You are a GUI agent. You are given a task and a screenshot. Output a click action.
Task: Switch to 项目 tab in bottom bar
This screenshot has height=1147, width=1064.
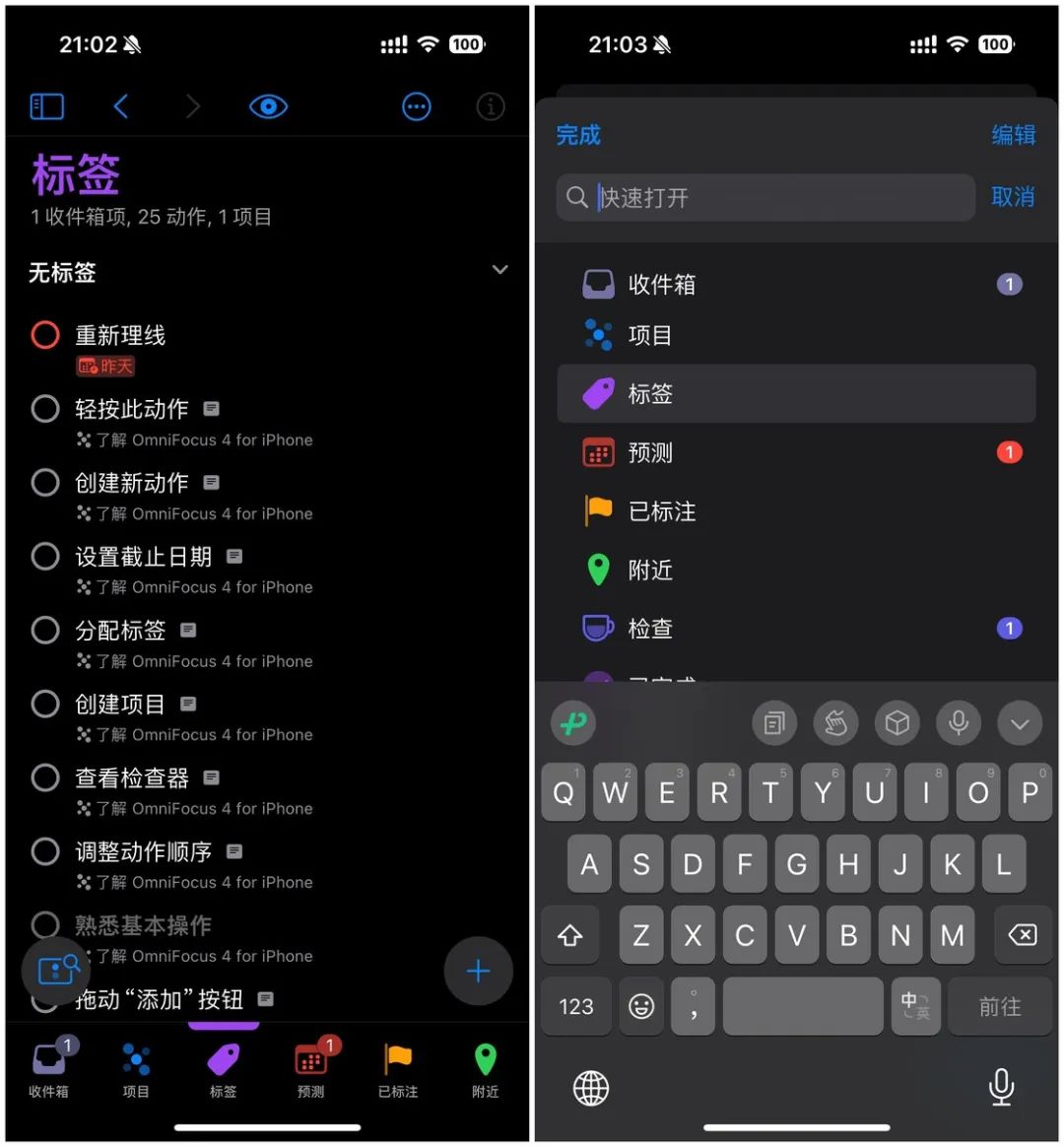(x=136, y=1070)
